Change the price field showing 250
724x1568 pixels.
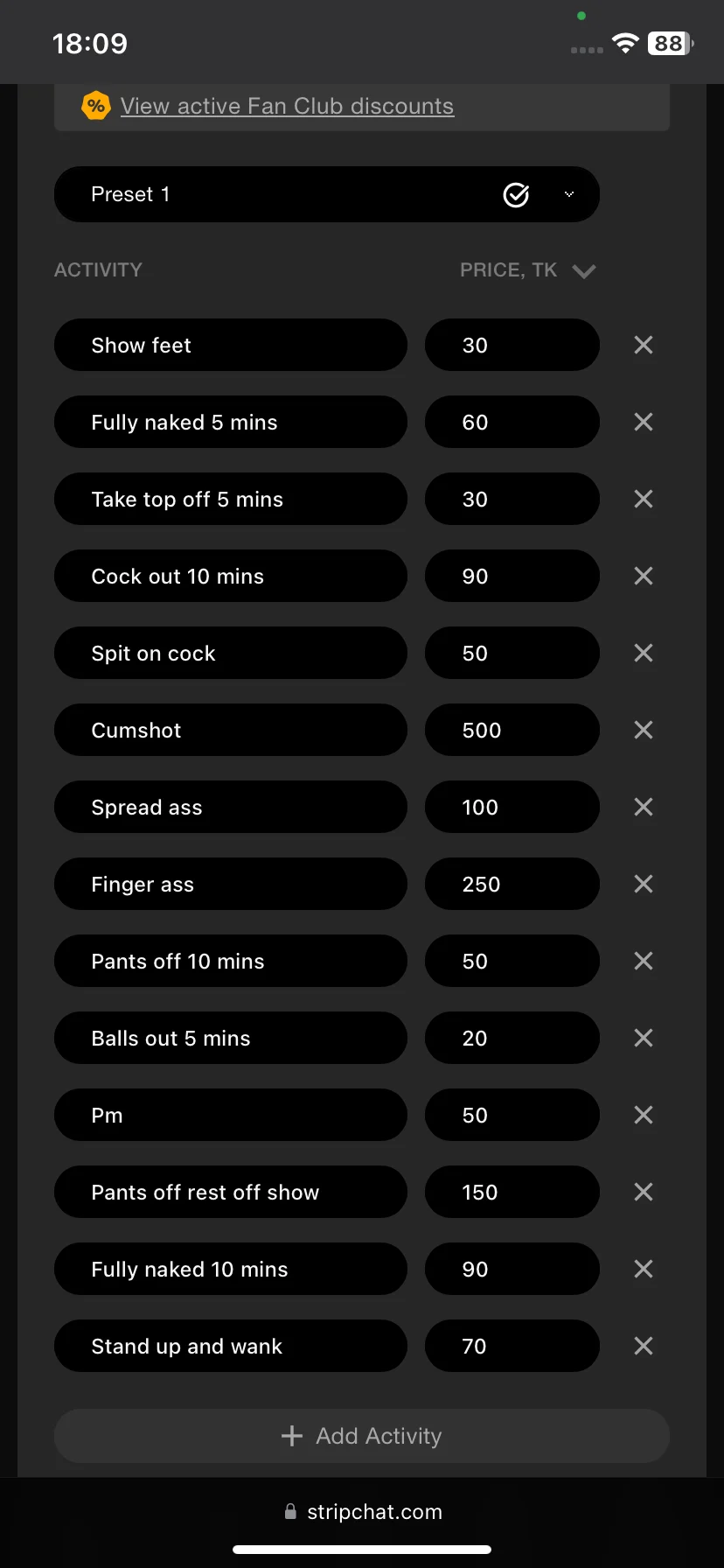pyautogui.click(x=512, y=884)
